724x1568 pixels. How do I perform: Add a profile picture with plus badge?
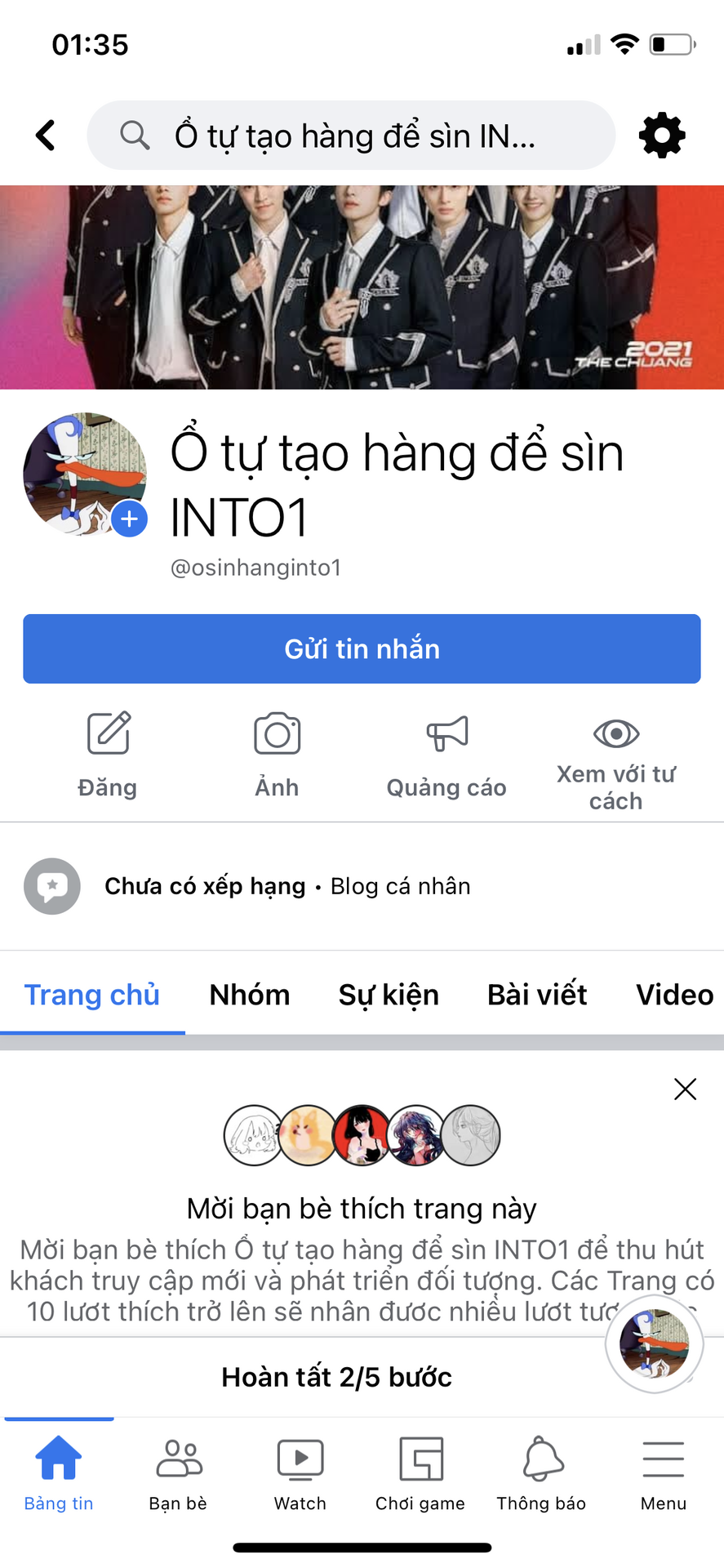click(x=129, y=519)
